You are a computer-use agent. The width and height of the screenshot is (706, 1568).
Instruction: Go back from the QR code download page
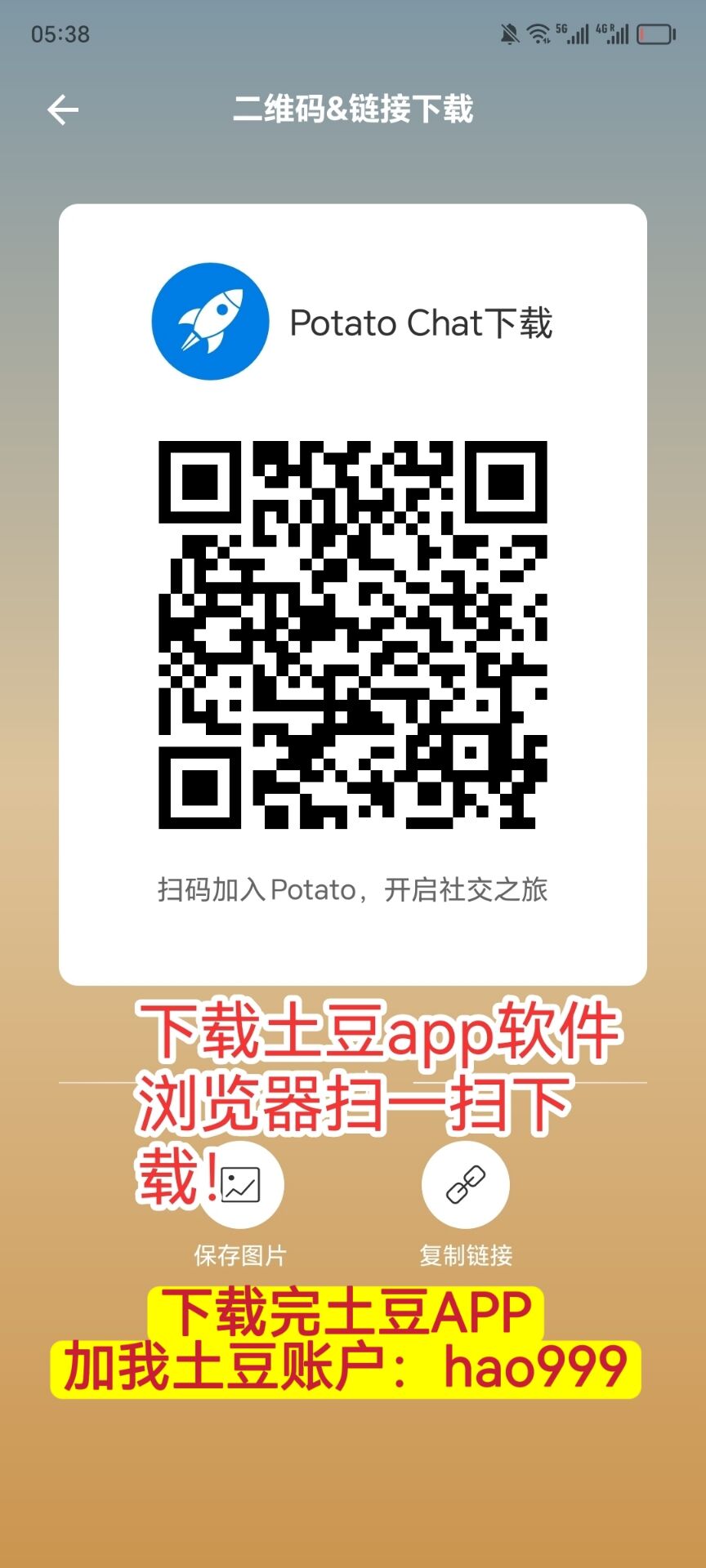tap(63, 110)
